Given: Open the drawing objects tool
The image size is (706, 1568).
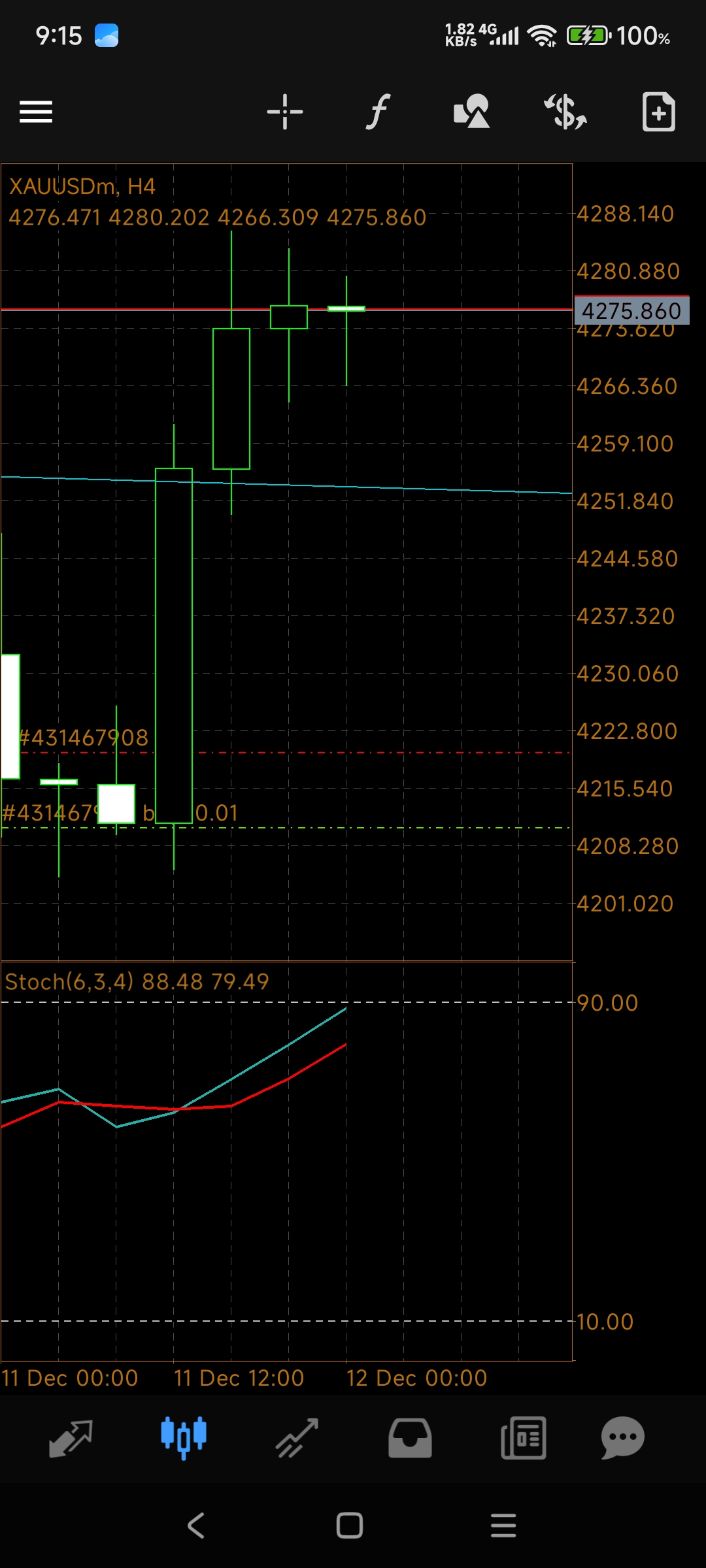Looking at the screenshot, I should (x=471, y=112).
